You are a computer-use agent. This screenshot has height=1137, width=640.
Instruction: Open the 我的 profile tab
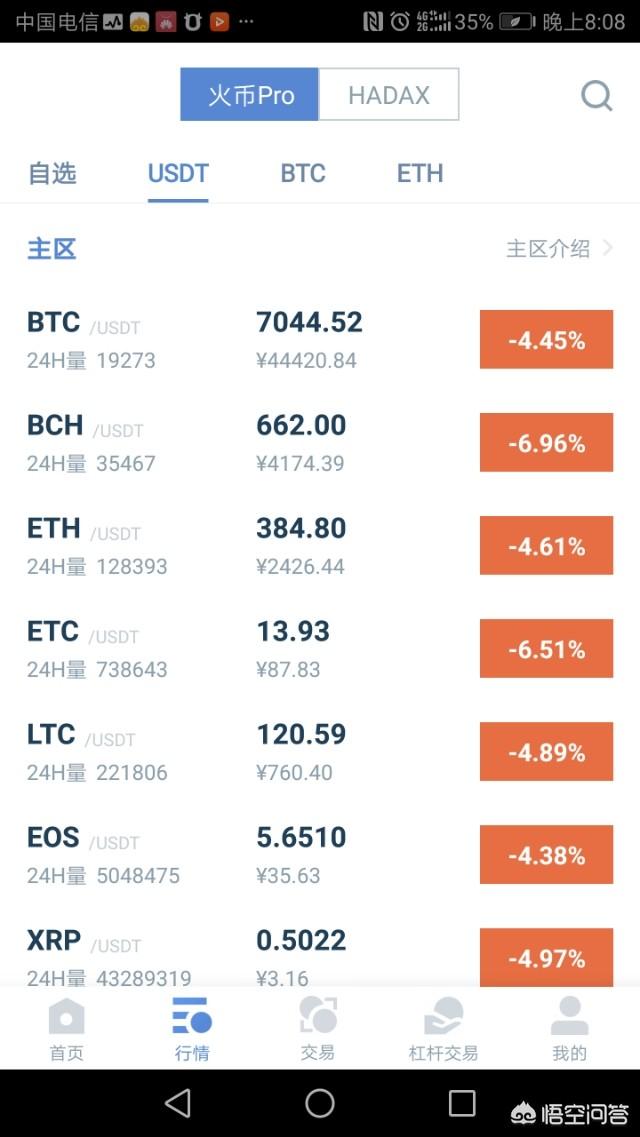569,1029
